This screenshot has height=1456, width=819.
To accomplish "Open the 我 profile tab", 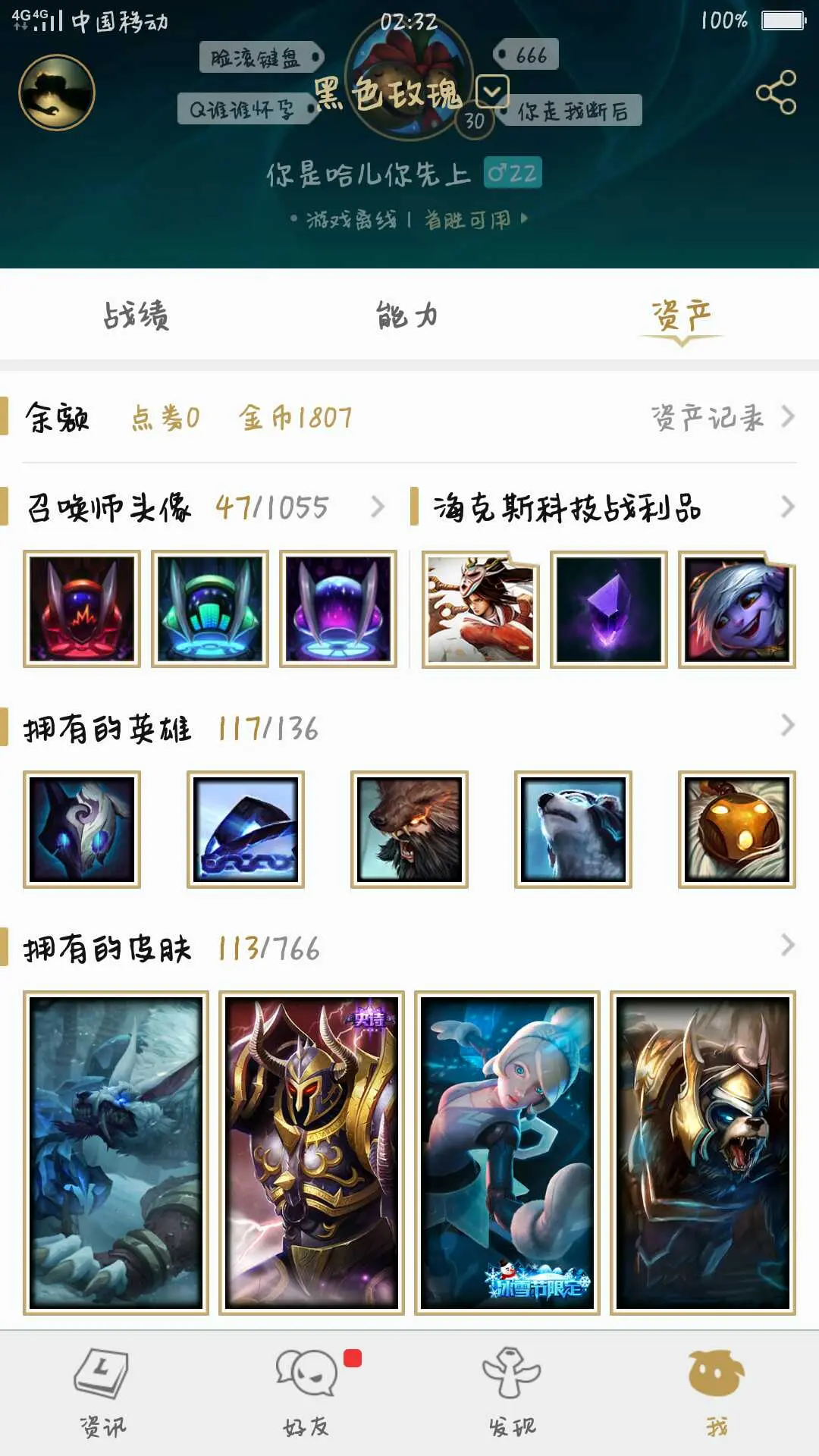I will pyautogui.click(x=716, y=1392).
